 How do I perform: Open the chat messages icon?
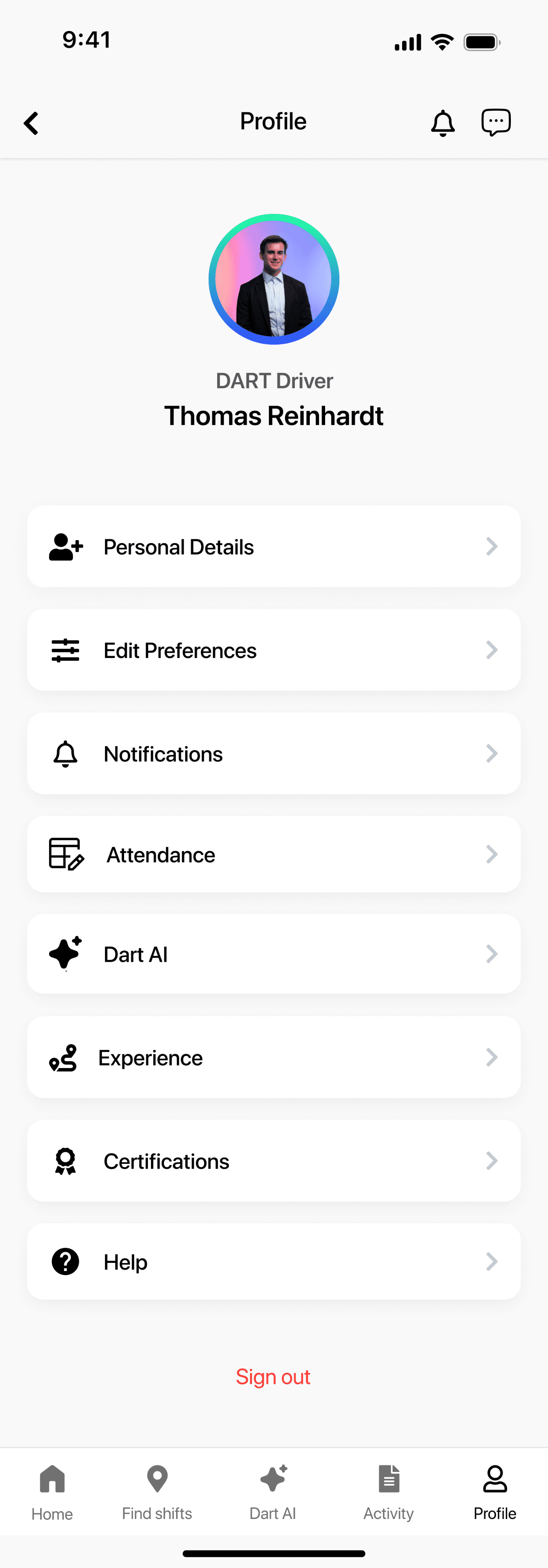coord(496,122)
